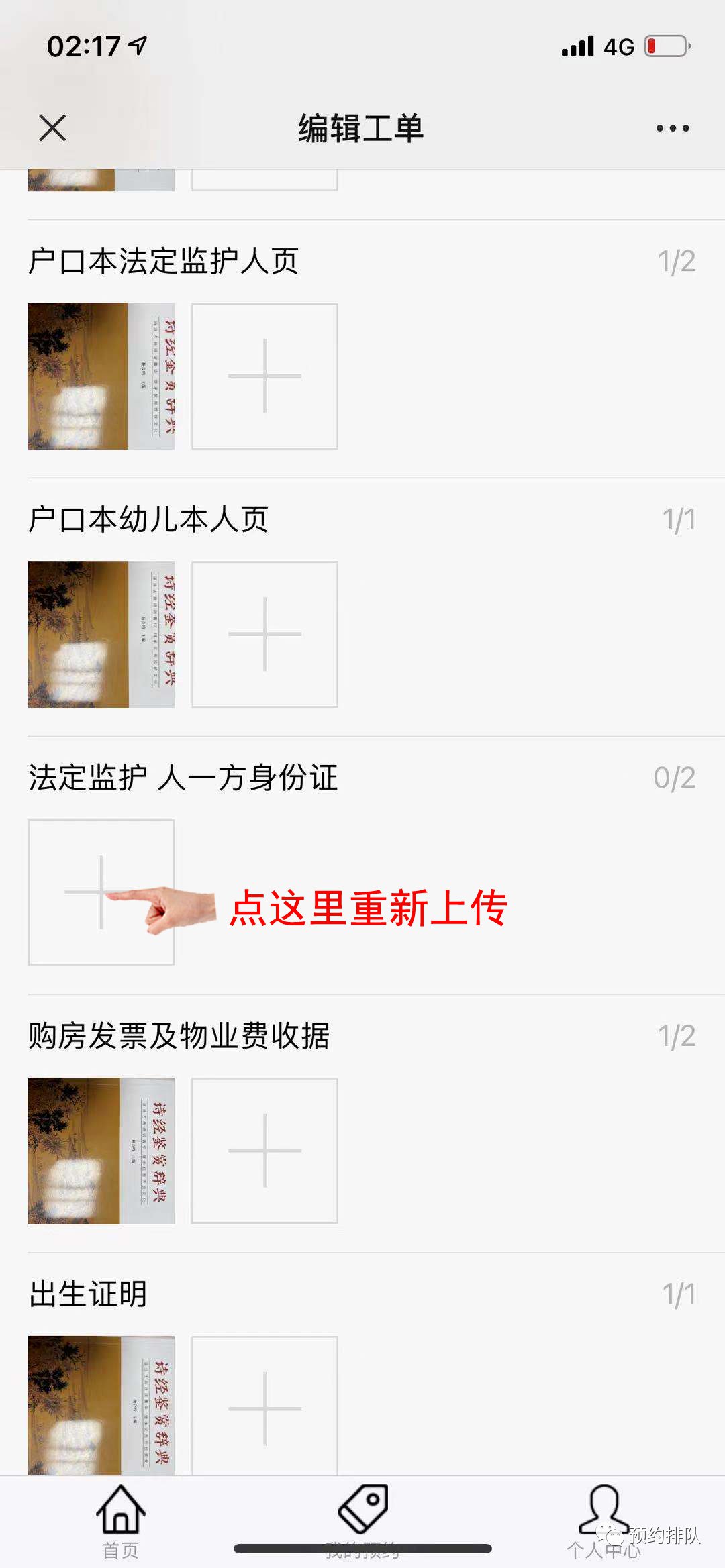Screen dimensions: 725x1568
Task: Go to the 首页 tab
Action: pos(121,1520)
